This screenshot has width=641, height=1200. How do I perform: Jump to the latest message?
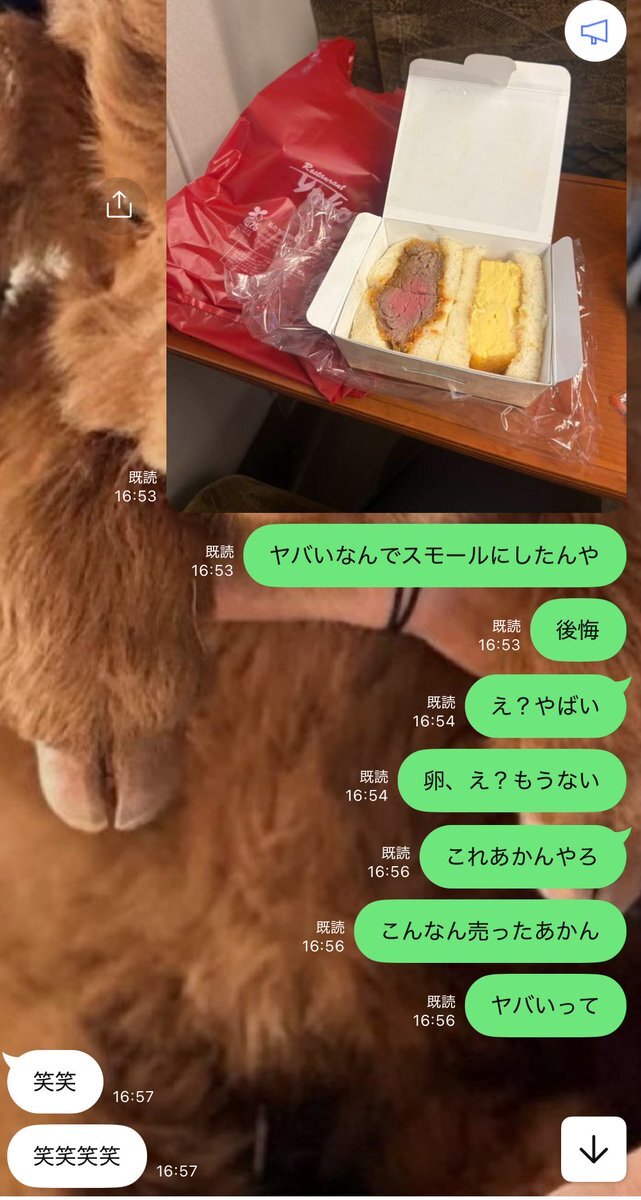593,1150
